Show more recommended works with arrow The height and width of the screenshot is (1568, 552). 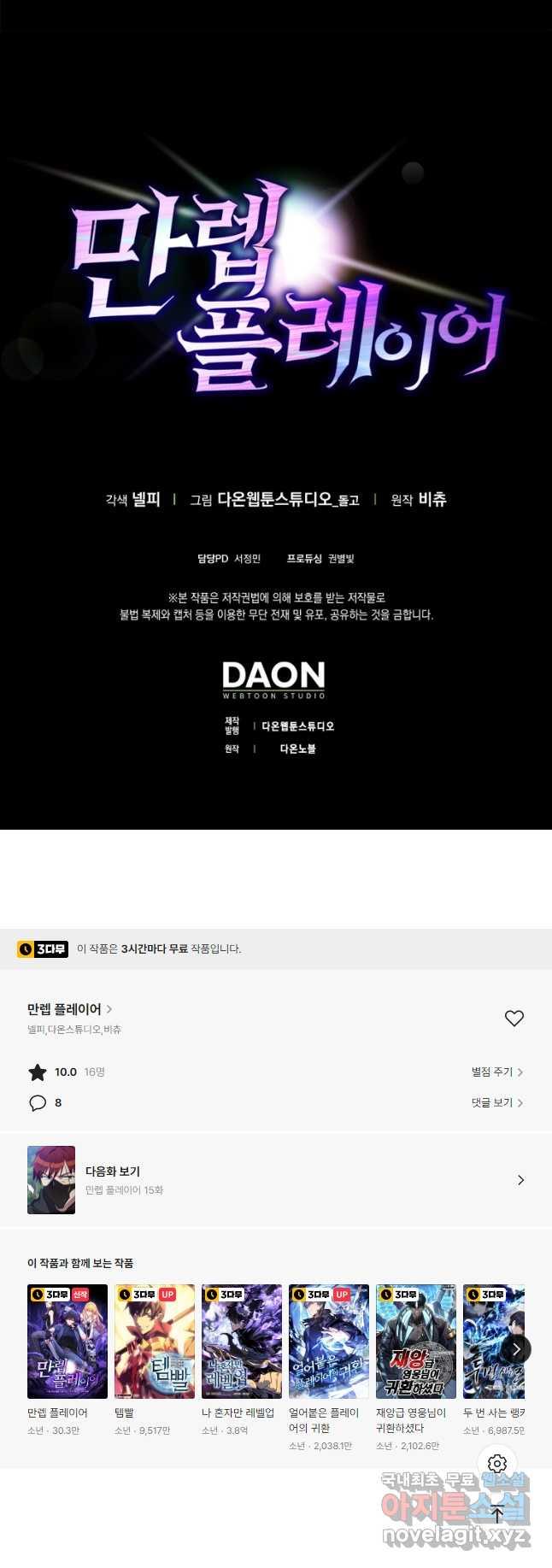516,1349
